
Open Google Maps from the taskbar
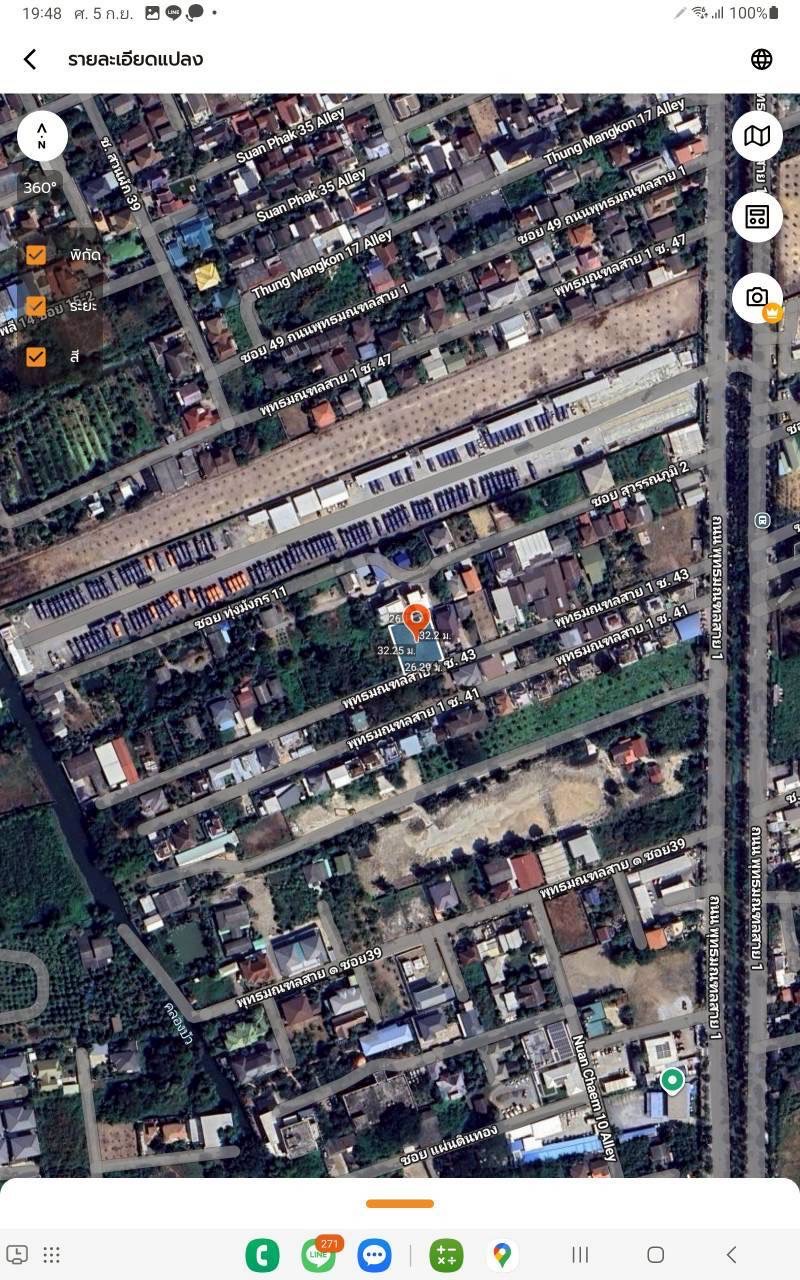coord(502,1254)
